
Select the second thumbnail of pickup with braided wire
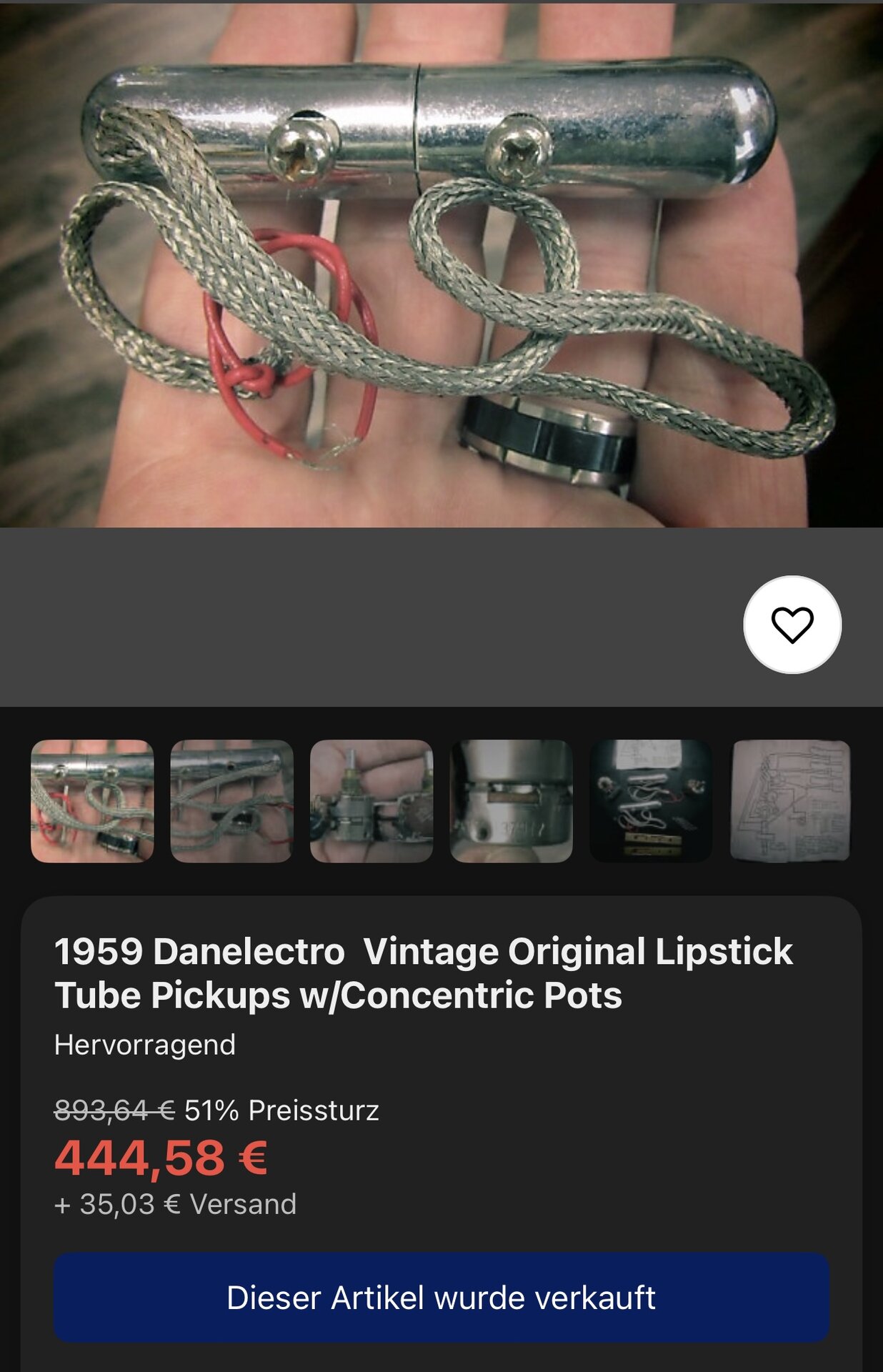[x=231, y=801]
